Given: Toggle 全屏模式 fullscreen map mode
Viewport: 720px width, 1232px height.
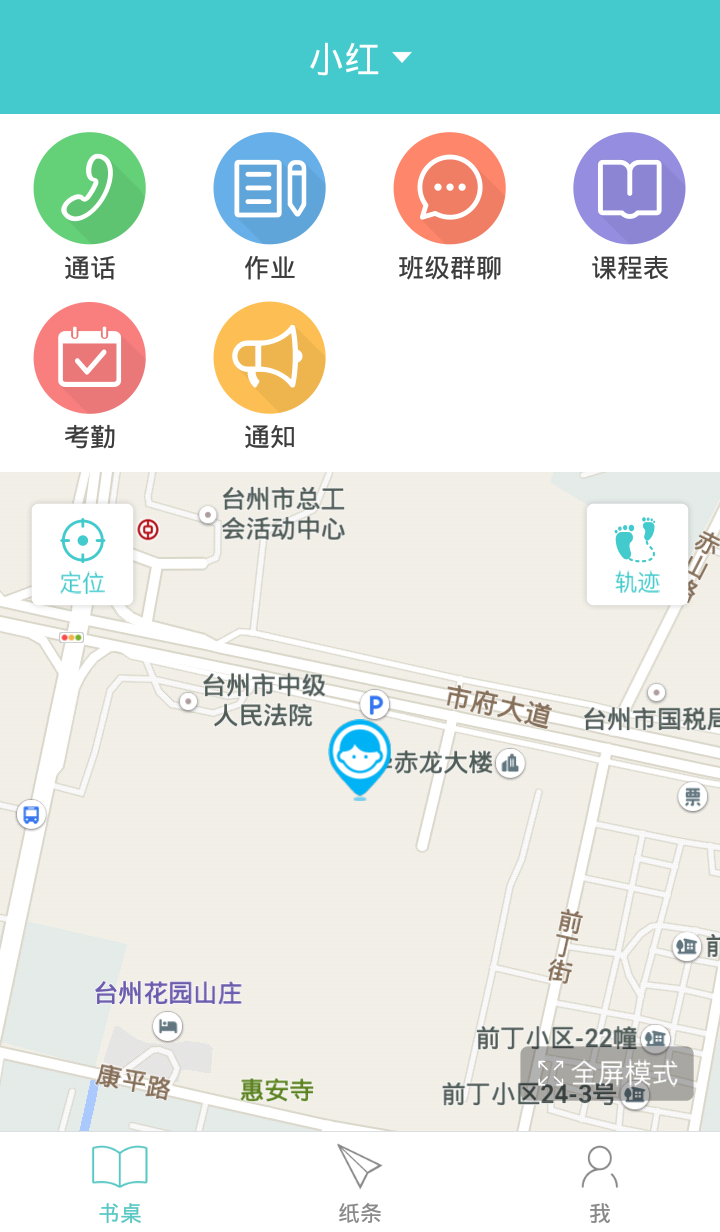Looking at the screenshot, I should click(605, 1072).
